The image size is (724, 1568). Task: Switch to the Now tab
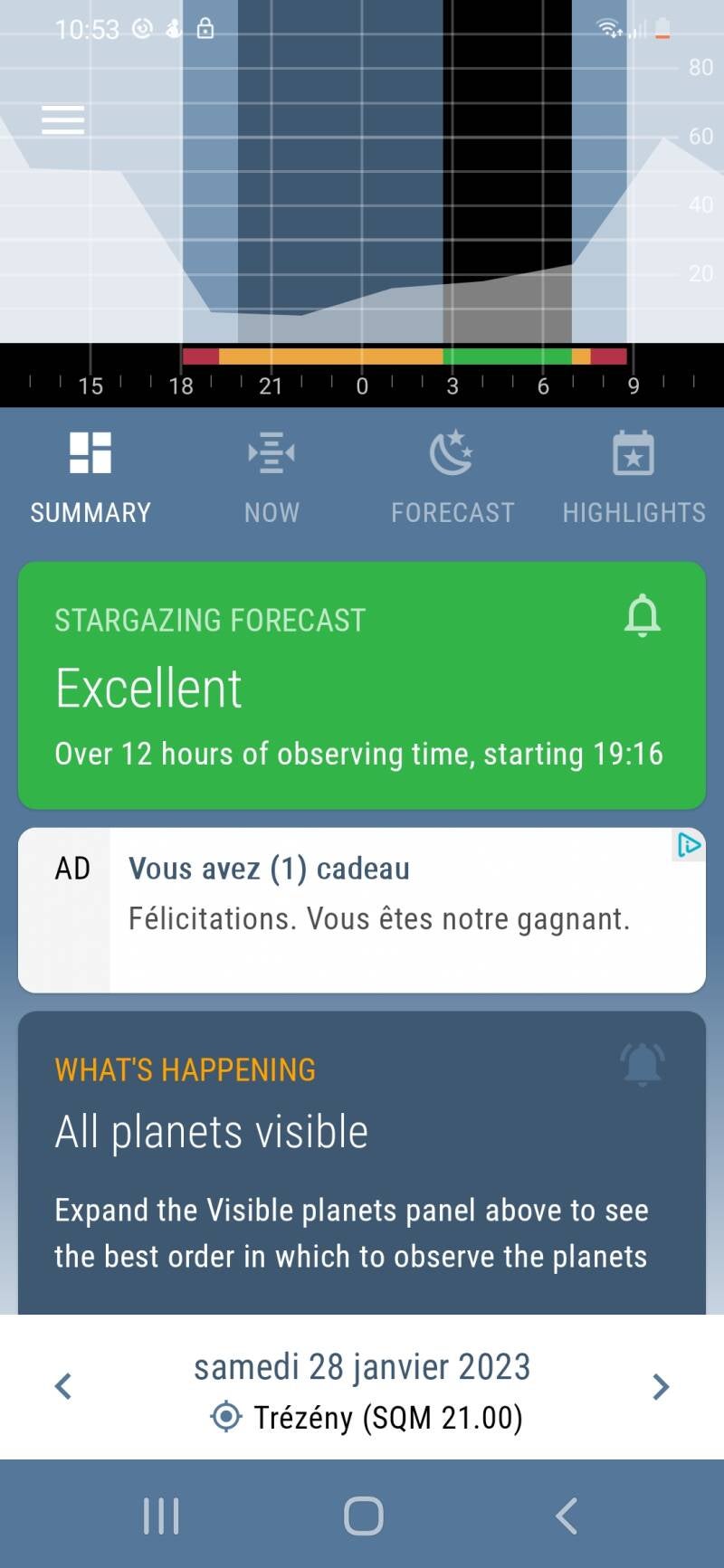tap(271, 478)
